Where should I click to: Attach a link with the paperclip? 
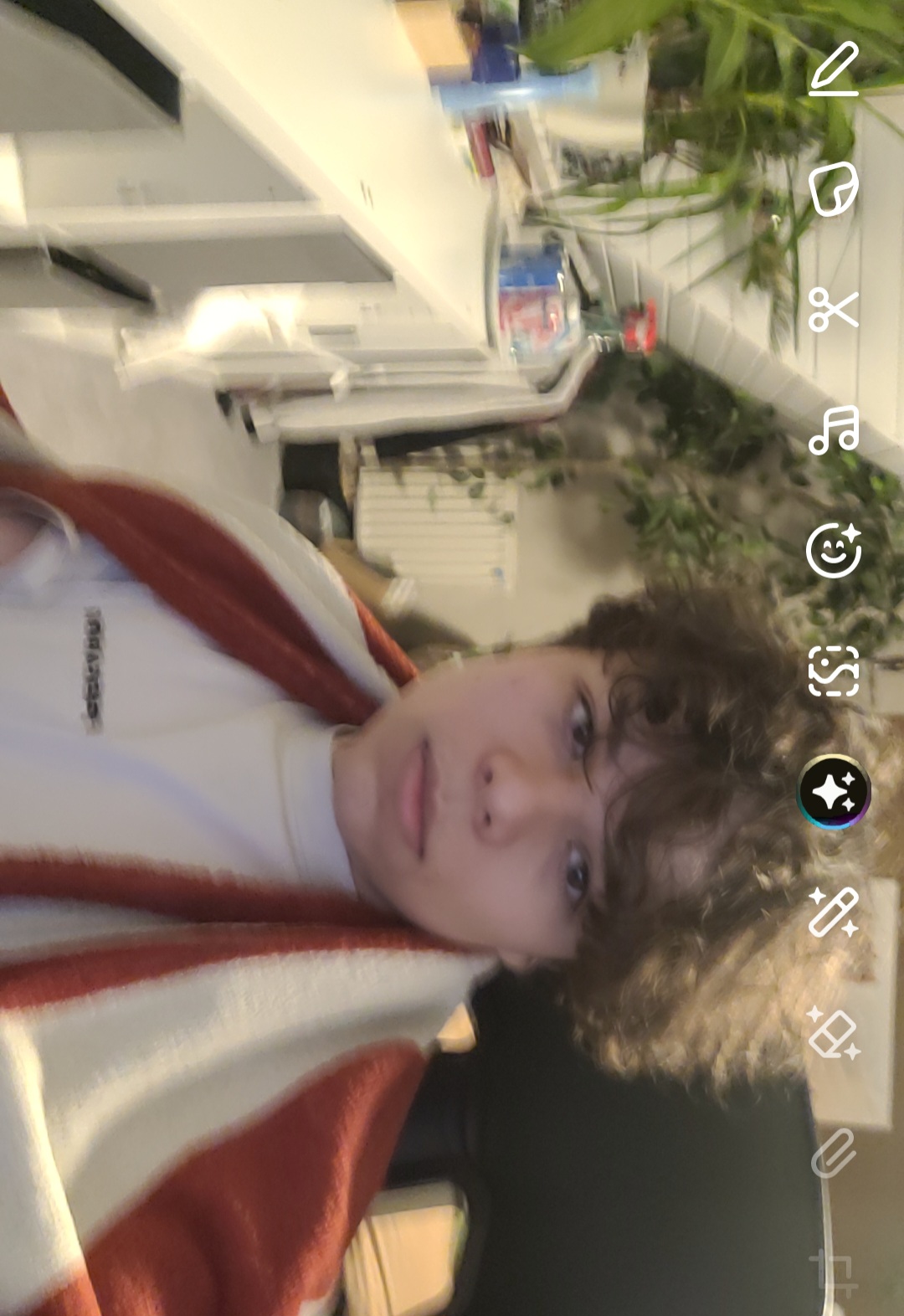tap(834, 1154)
